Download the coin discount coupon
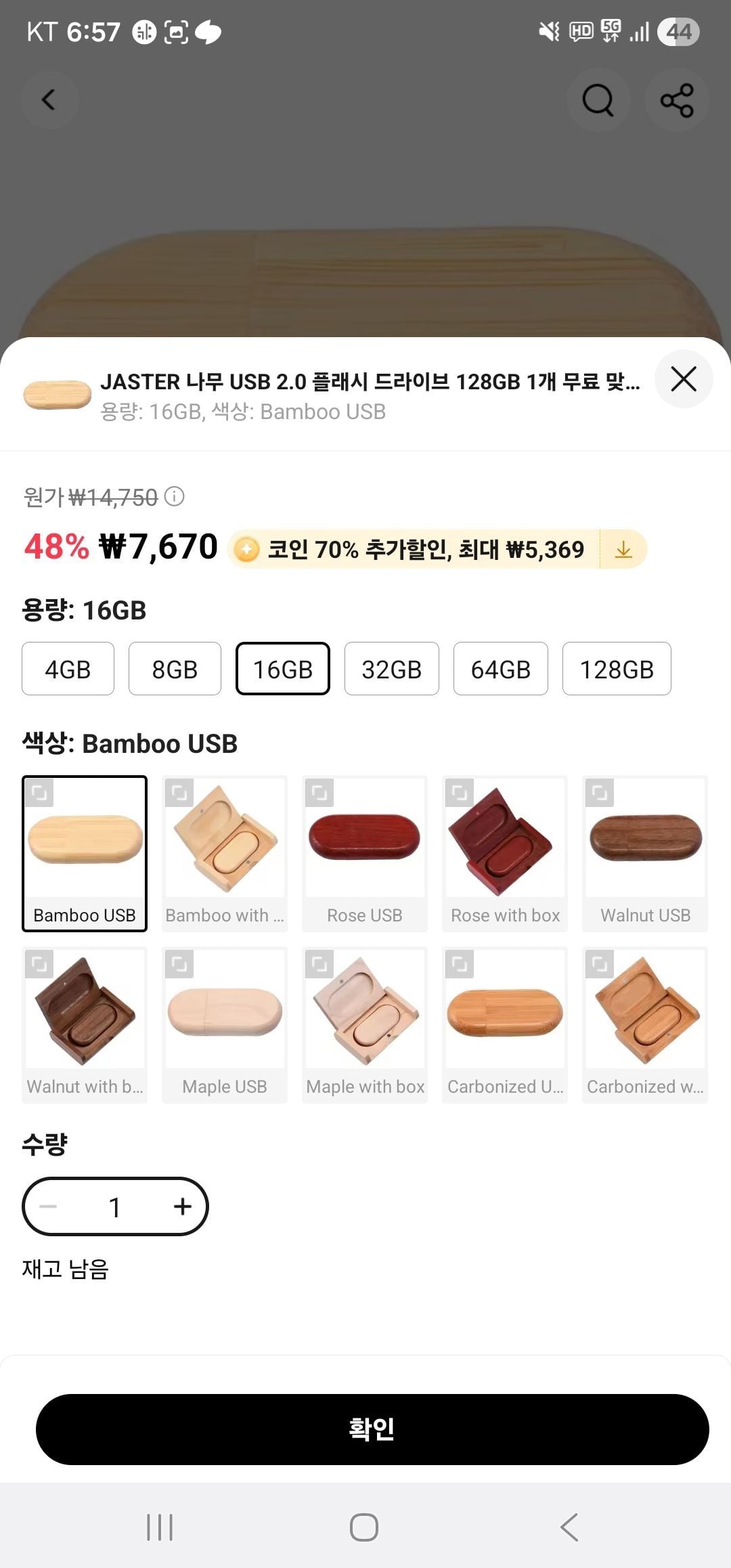This screenshot has width=731, height=1568. click(x=623, y=549)
